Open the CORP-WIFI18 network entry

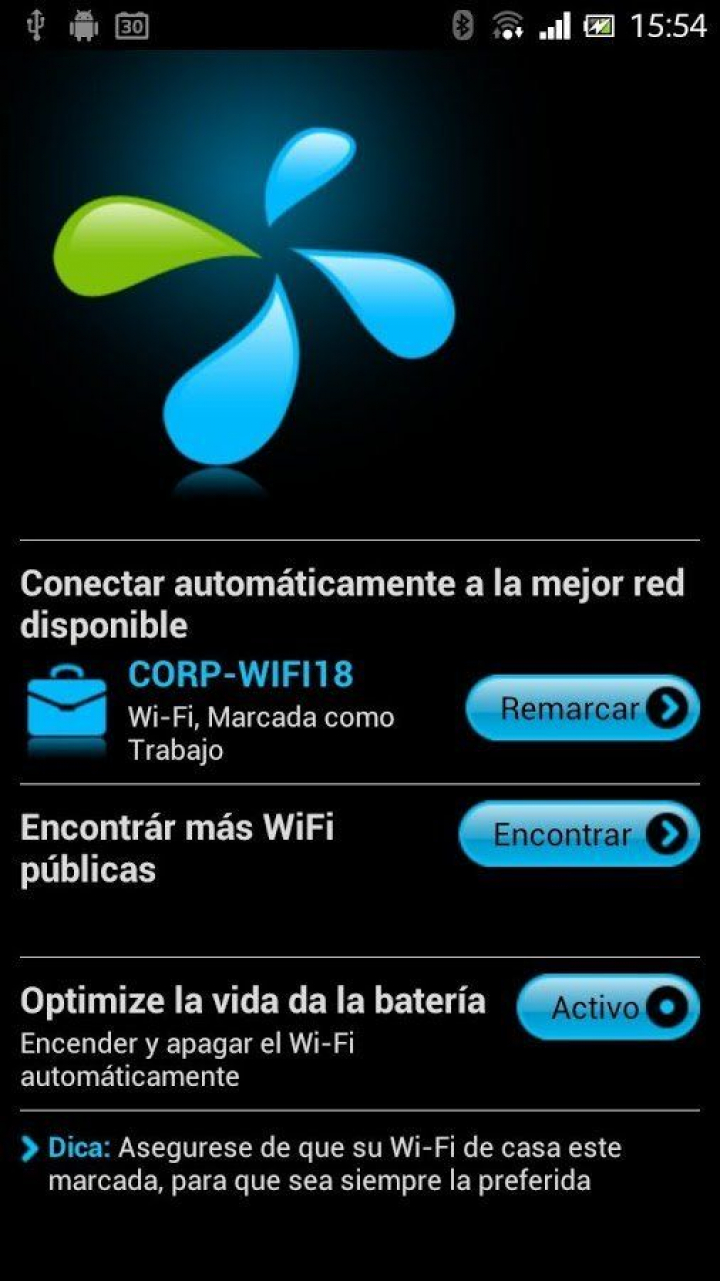click(x=241, y=675)
